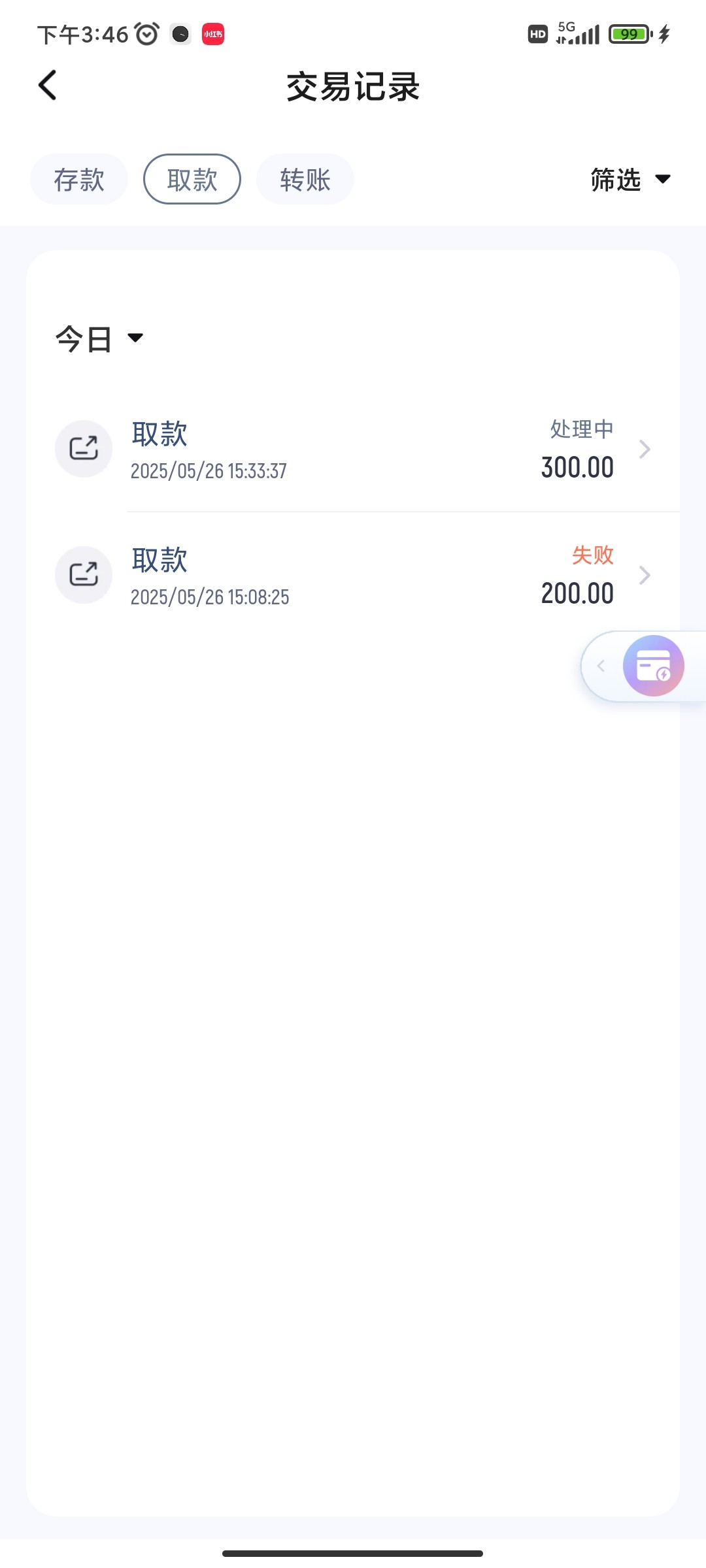Open the floating quick-card payment widget
Image resolution: width=706 pixels, height=1568 pixels.
(652, 665)
